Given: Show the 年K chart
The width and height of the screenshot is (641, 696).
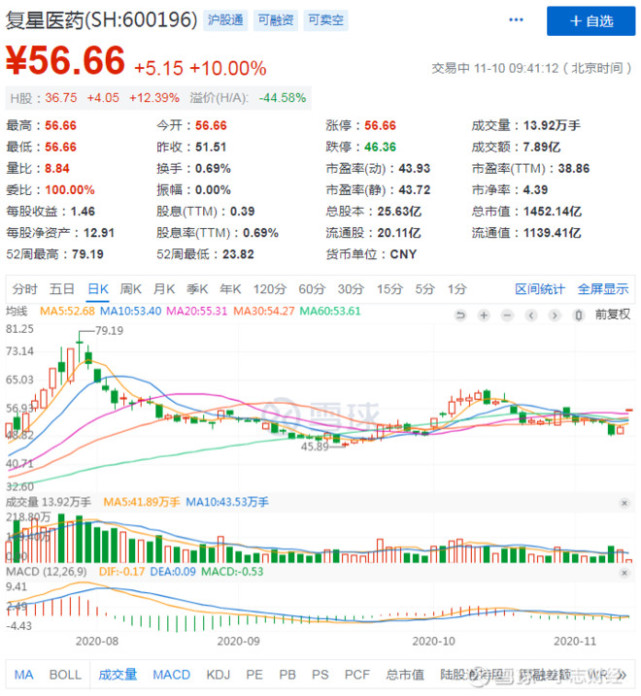Looking at the screenshot, I should 231,289.
